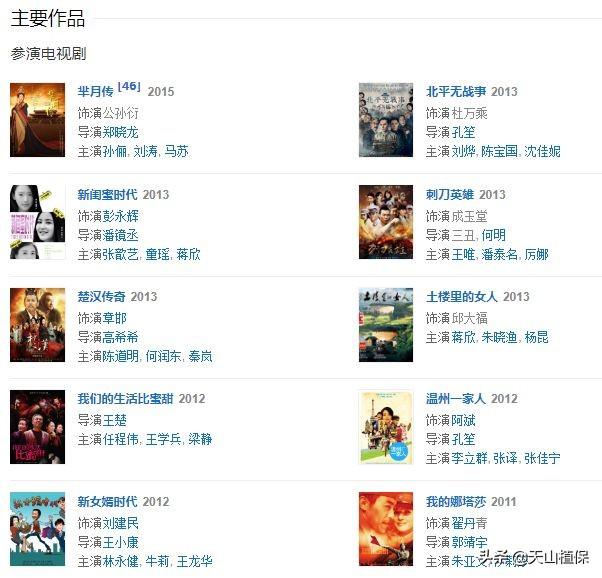Tap the 楚汉传奇 poster thumbnail
This screenshot has width=602, height=578.
point(37,324)
